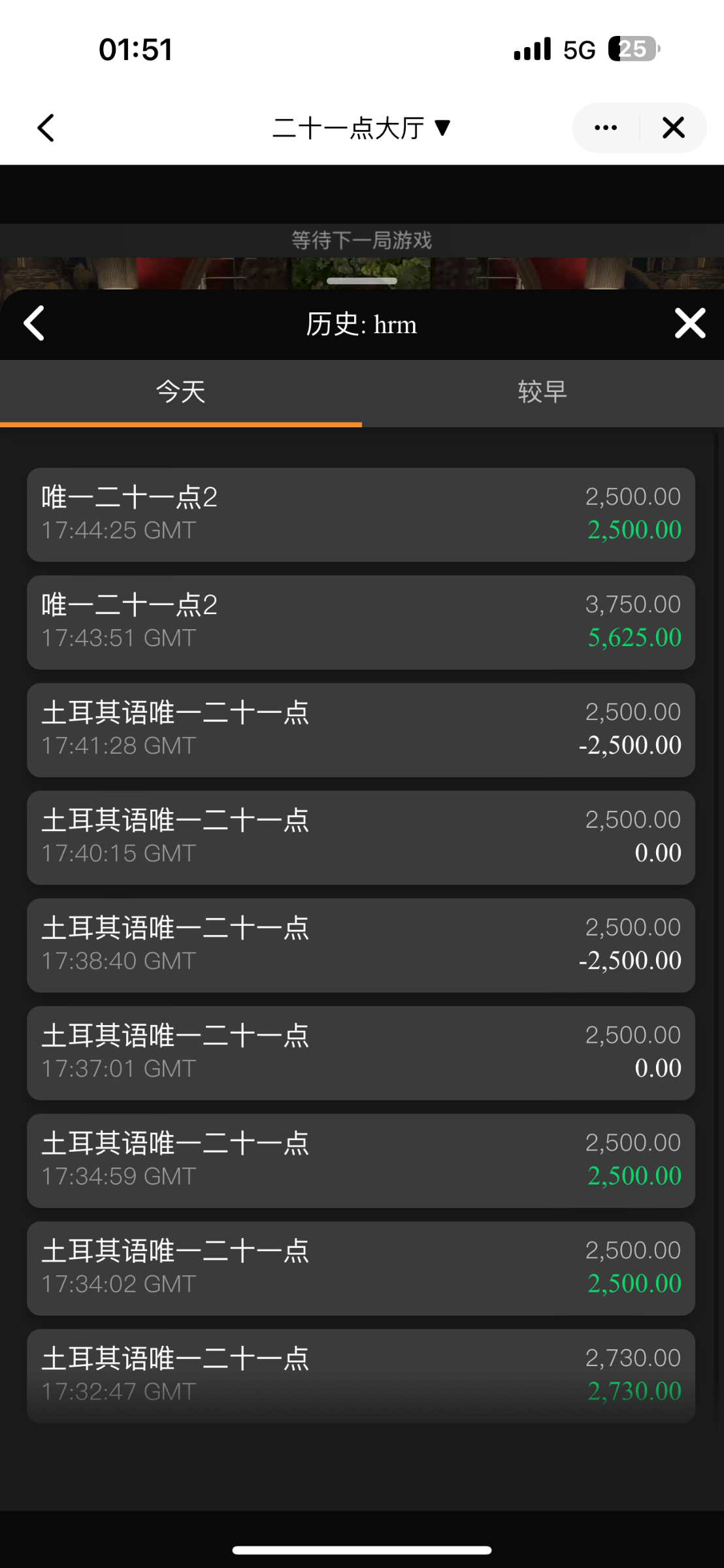Return from the history panel with its back arrow
The height and width of the screenshot is (1568, 724).
[34, 323]
